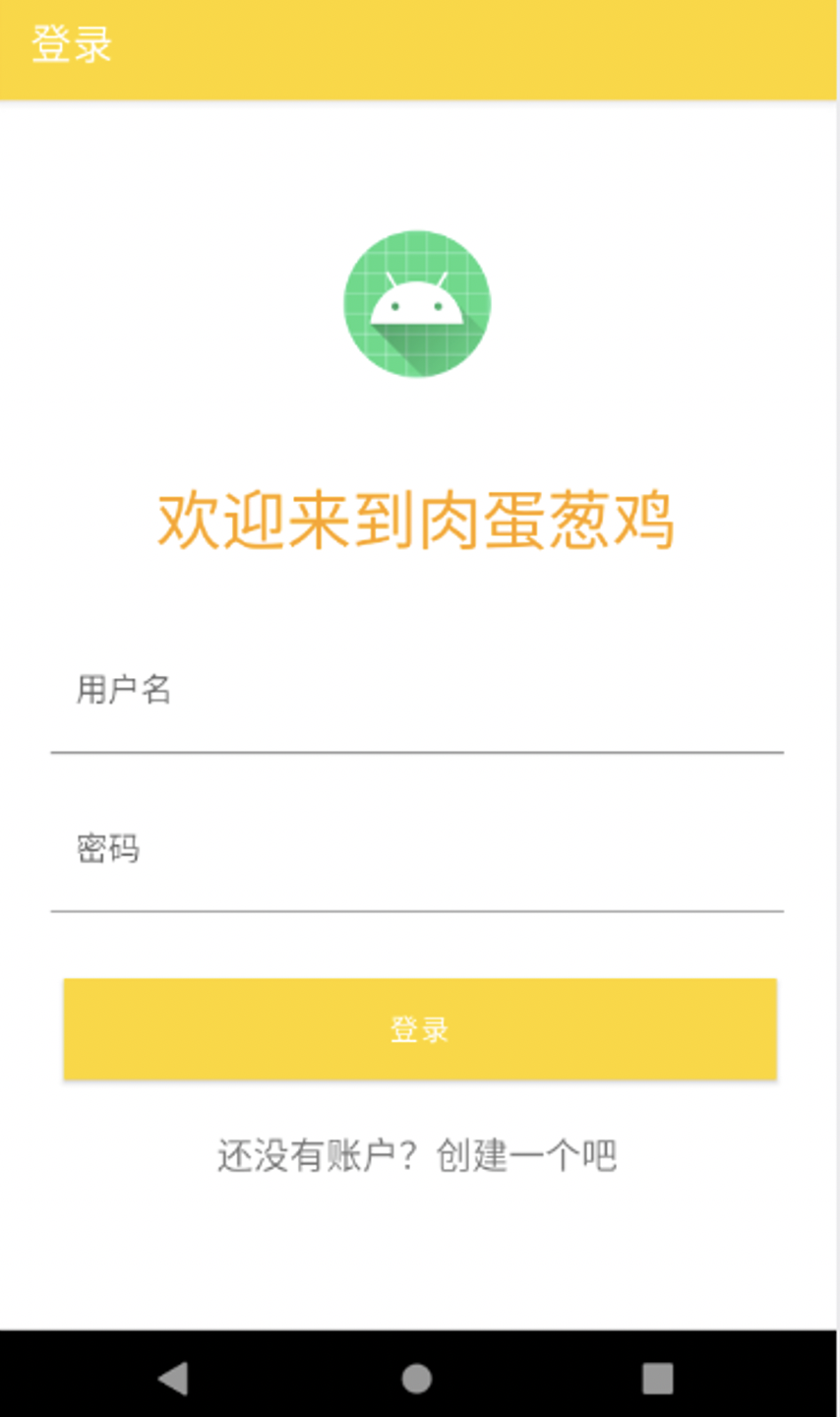
Task: Open 还没有账户？创建一个吧 sign-up link
Action: tap(417, 1155)
